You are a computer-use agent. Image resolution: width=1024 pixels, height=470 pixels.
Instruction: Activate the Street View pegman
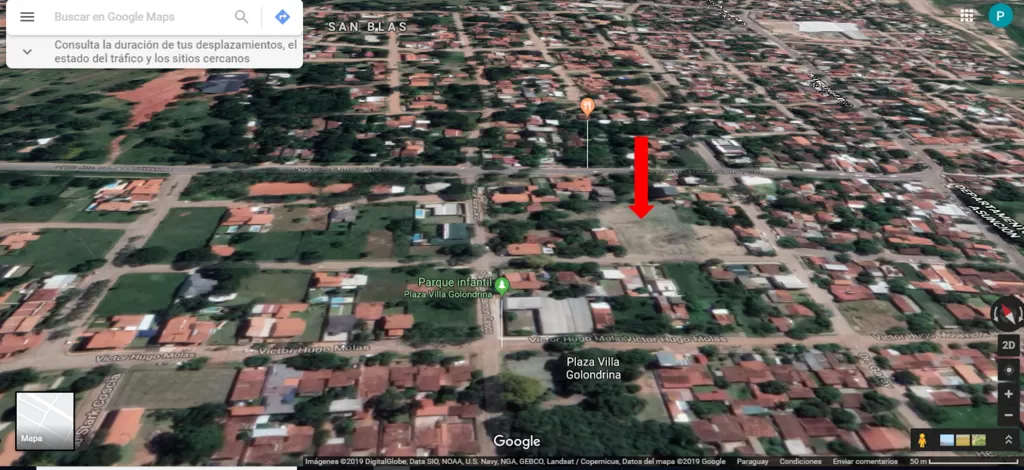[x=922, y=441]
